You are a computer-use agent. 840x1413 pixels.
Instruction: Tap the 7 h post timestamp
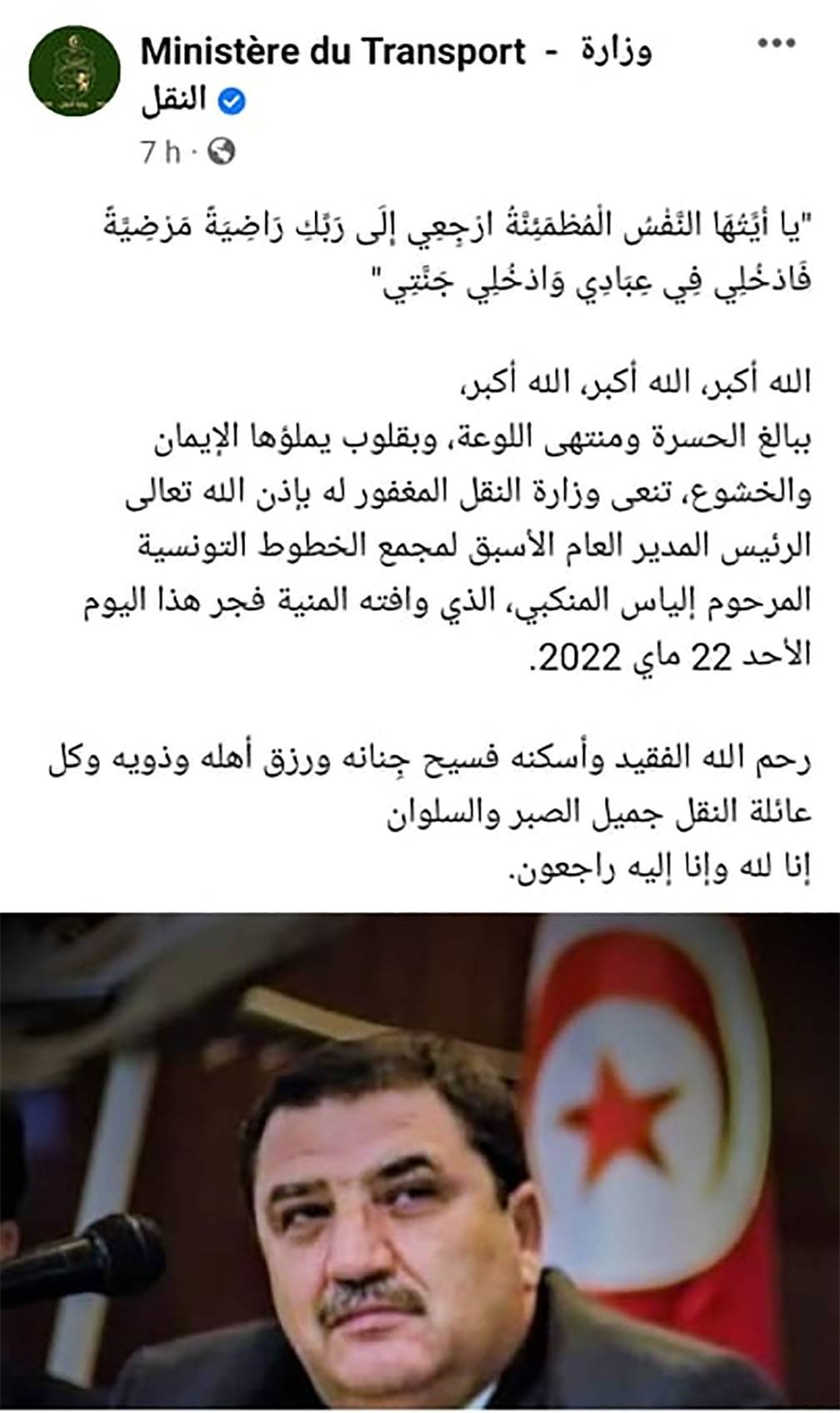tap(160, 153)
